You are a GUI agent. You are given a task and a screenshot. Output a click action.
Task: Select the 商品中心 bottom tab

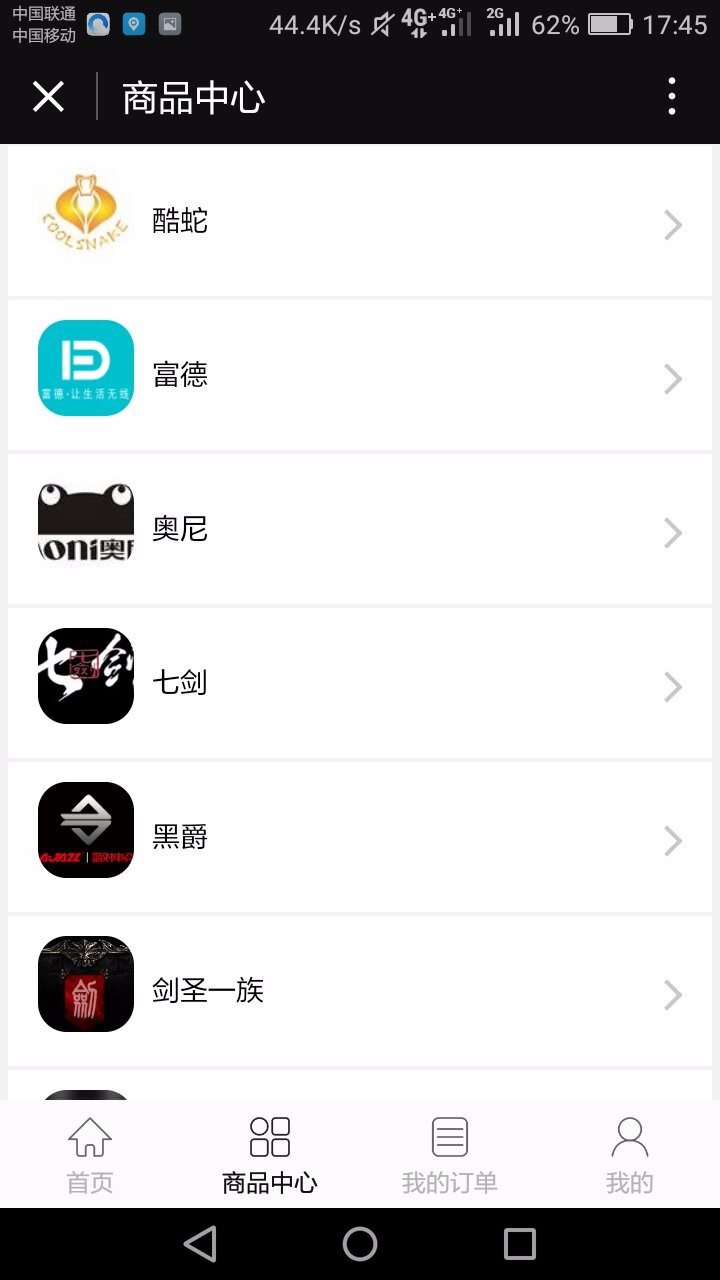(x=270, y=1155)
